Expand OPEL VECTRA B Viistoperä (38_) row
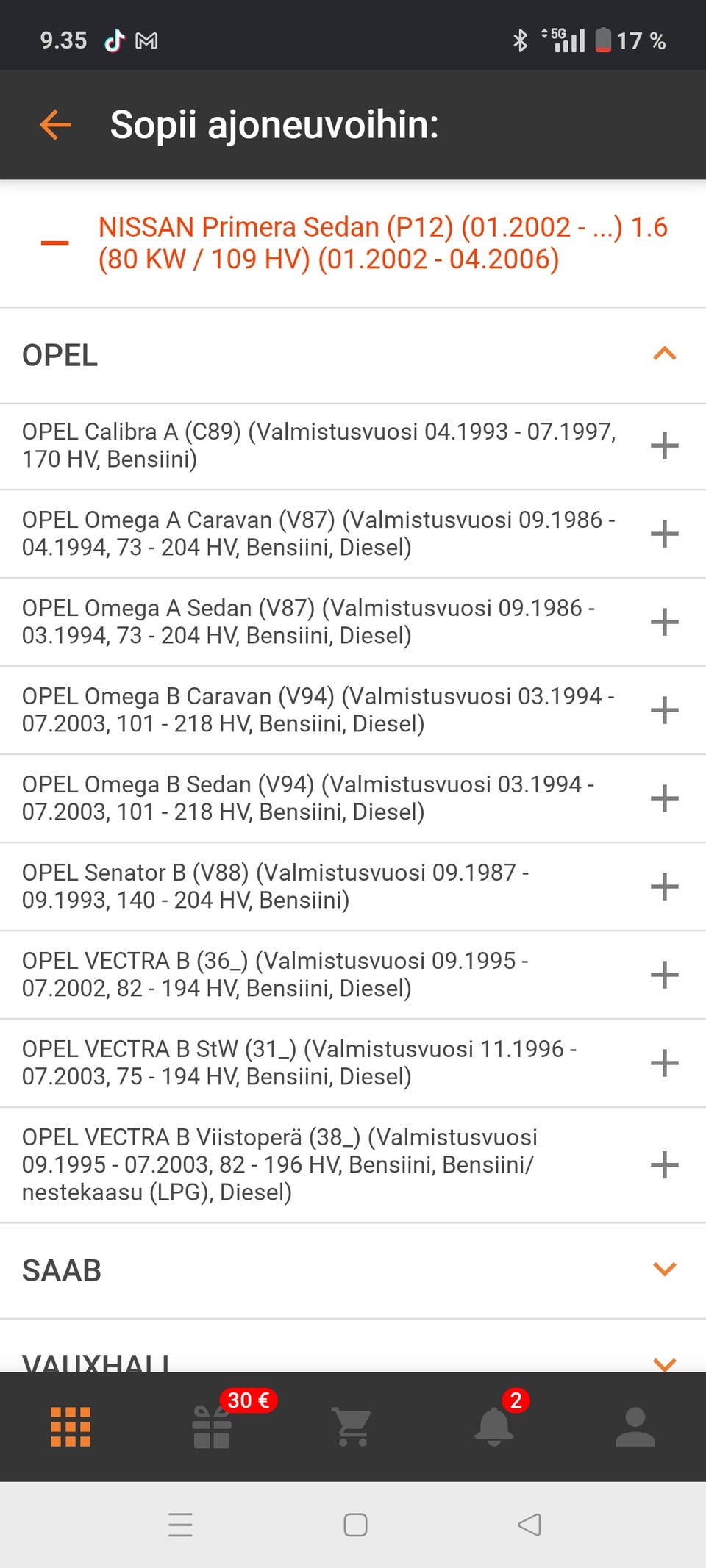Screen dimensions: 706x1568 point(664,1165)
